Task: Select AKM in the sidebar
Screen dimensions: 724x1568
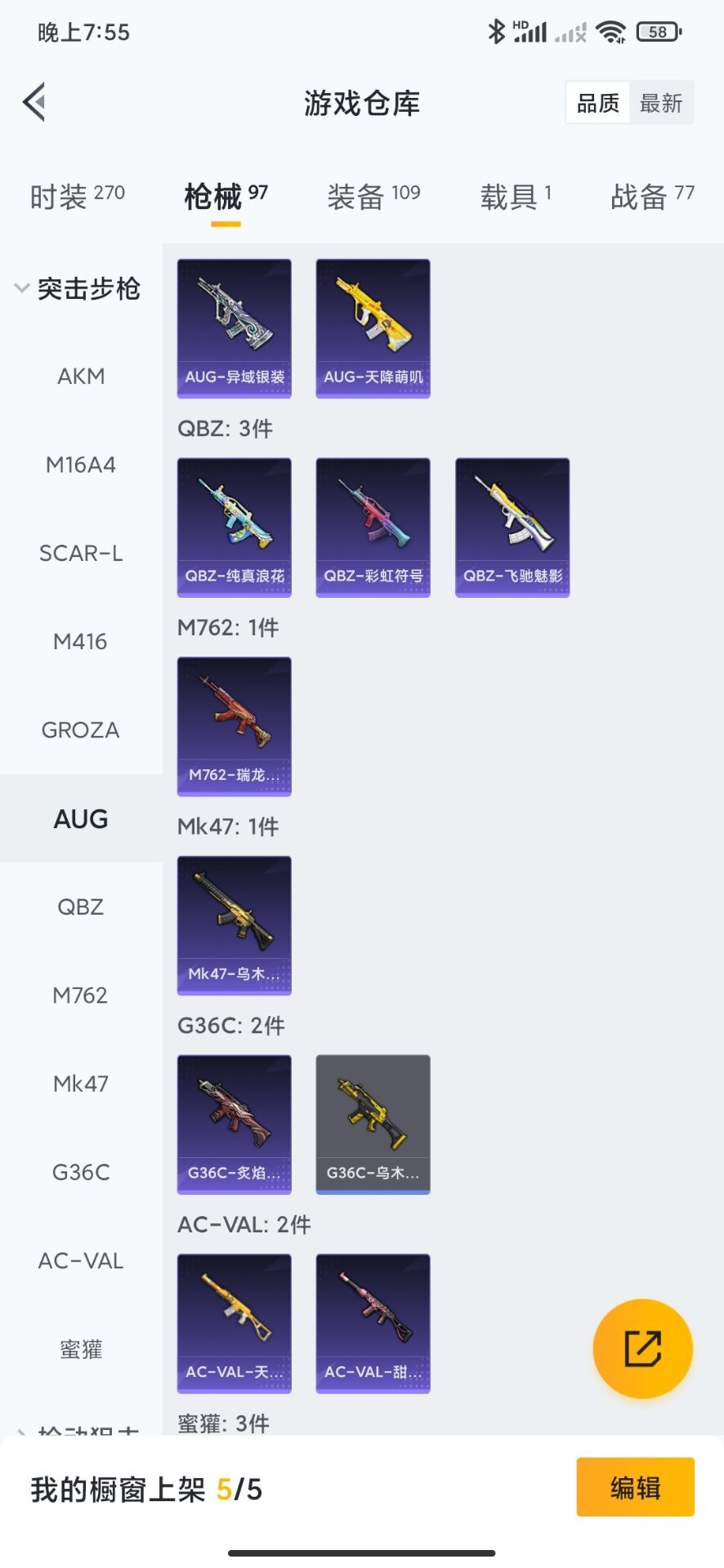Action: click(81, 376)
